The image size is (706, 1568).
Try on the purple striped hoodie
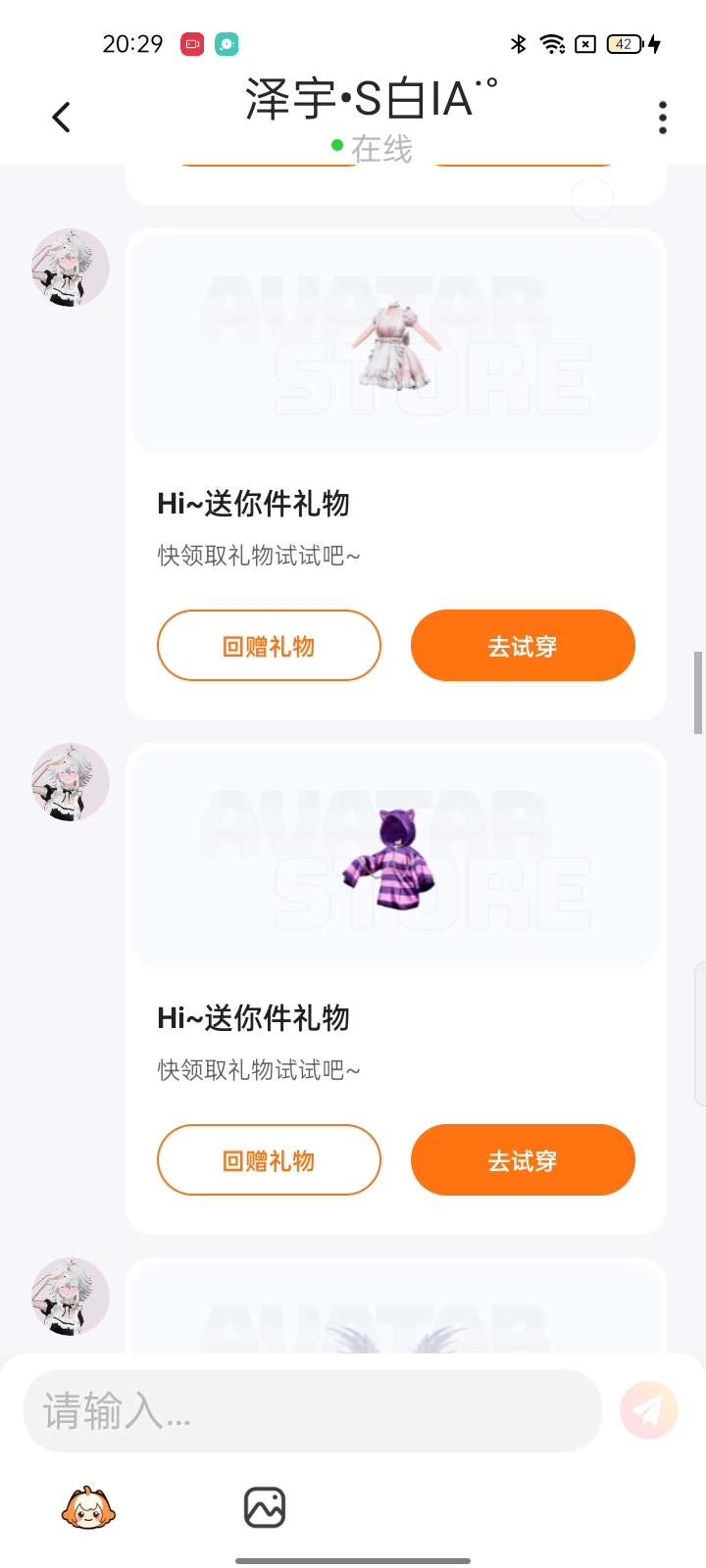pyautogui.click(x=523, y=1160)
